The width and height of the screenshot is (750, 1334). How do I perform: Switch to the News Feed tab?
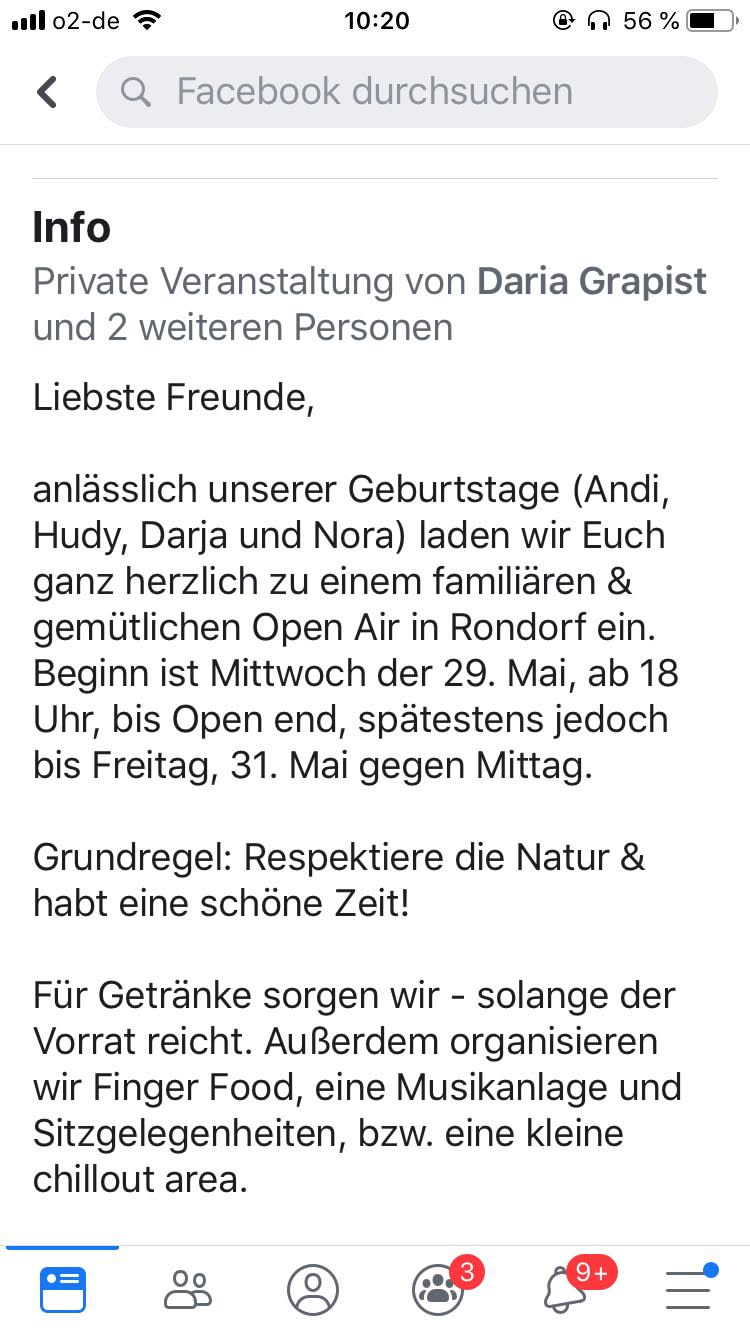63,1289
